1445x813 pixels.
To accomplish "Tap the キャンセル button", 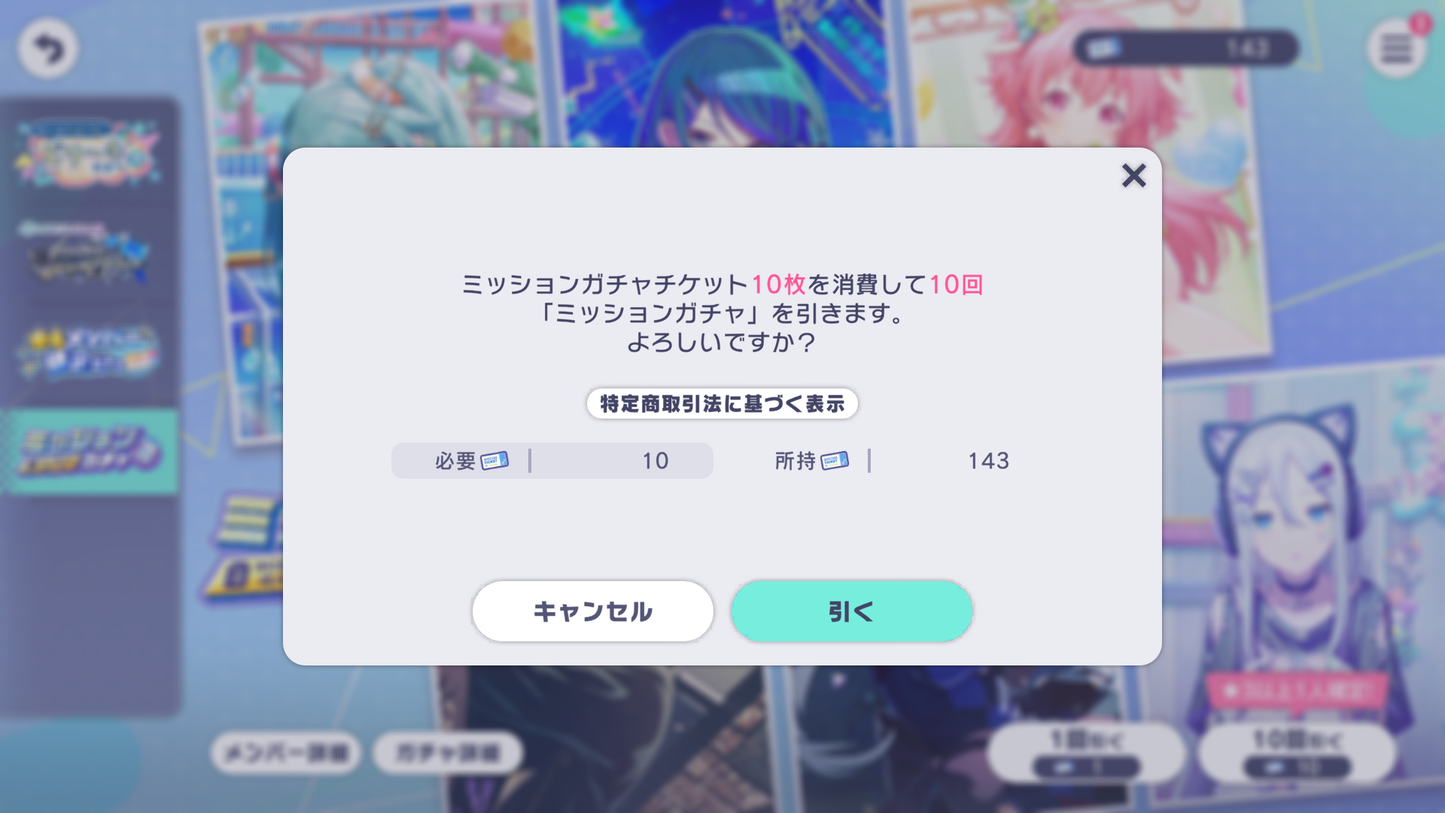I will point(593,611).
